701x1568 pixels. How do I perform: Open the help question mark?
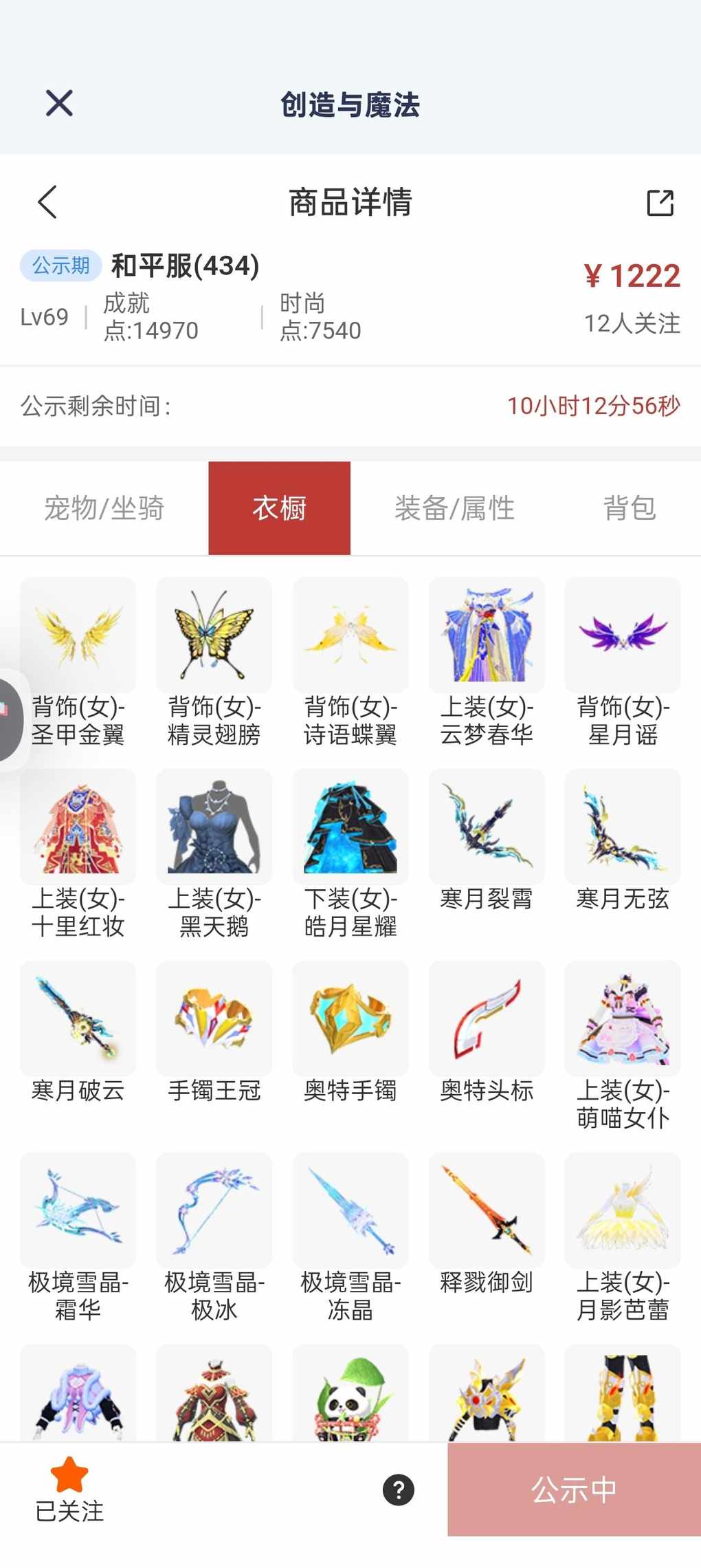click(399, 1490)
